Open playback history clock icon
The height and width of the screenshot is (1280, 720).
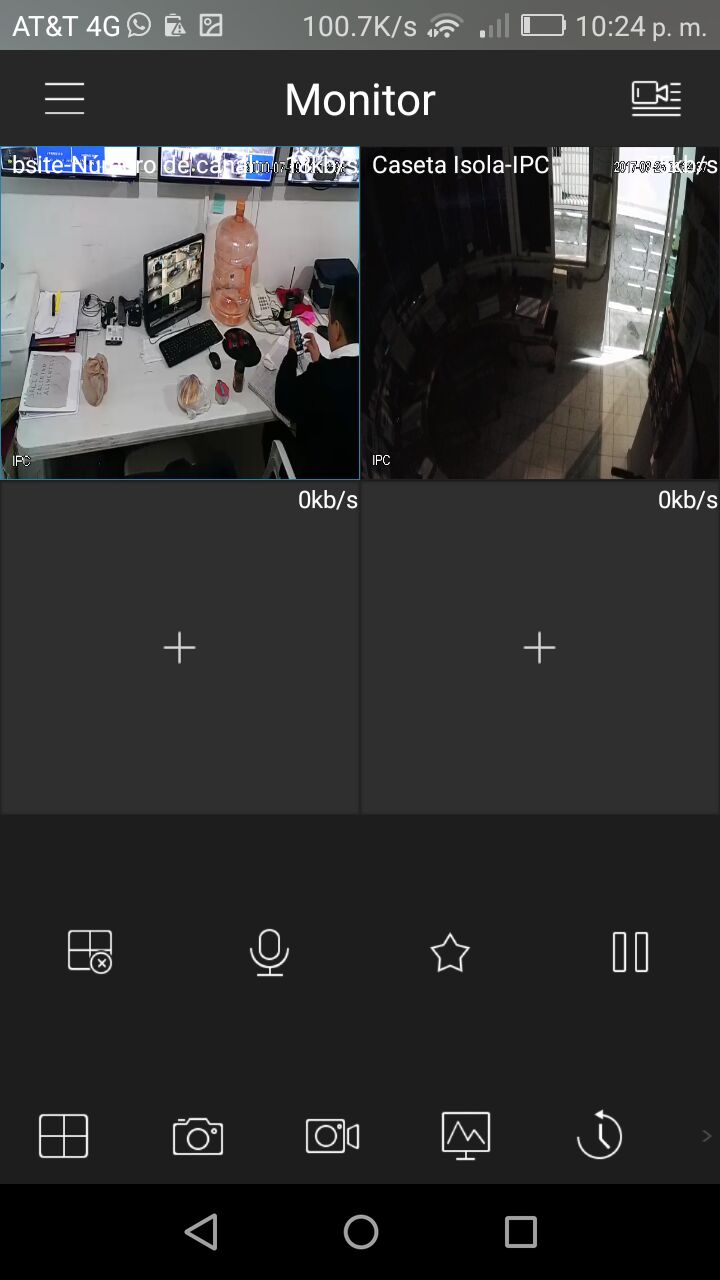tap(599, 1136)
